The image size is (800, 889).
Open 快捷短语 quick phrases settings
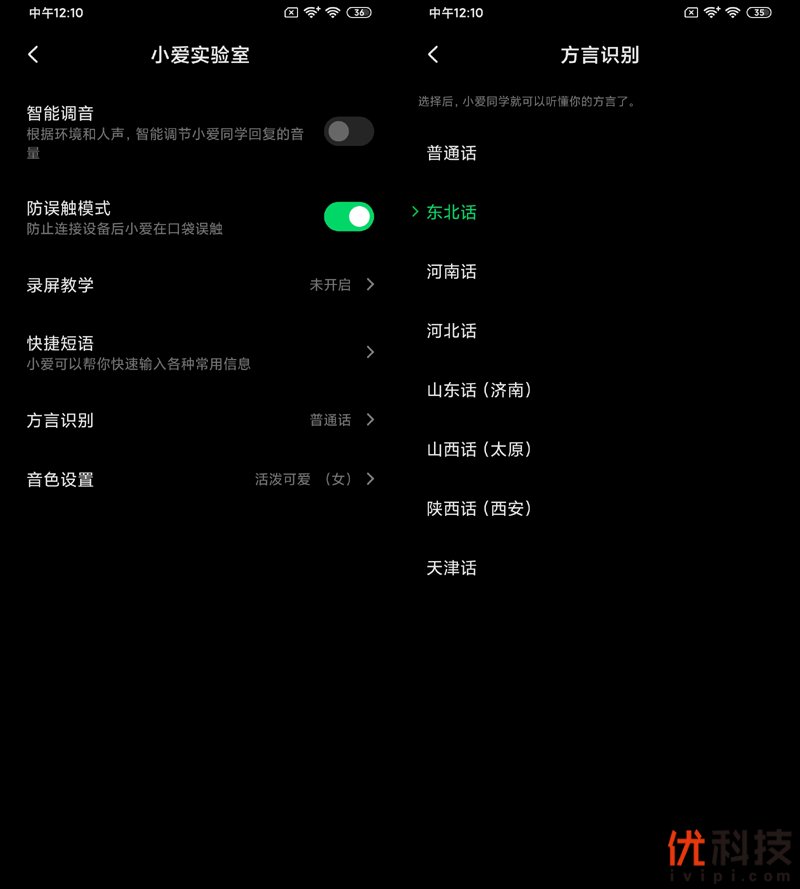pos(200,352)
